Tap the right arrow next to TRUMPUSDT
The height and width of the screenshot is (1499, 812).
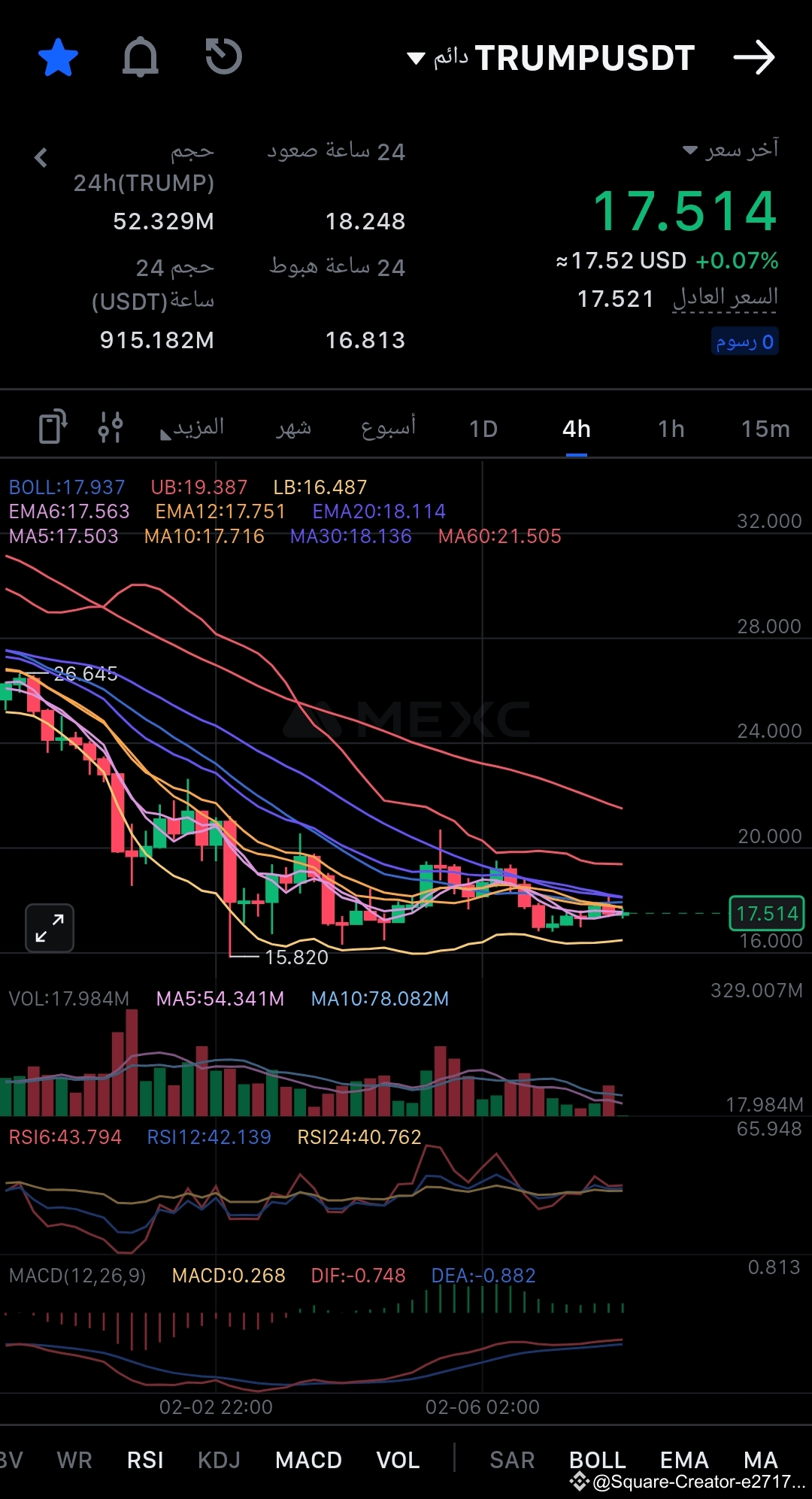click(x=754, y=58)
